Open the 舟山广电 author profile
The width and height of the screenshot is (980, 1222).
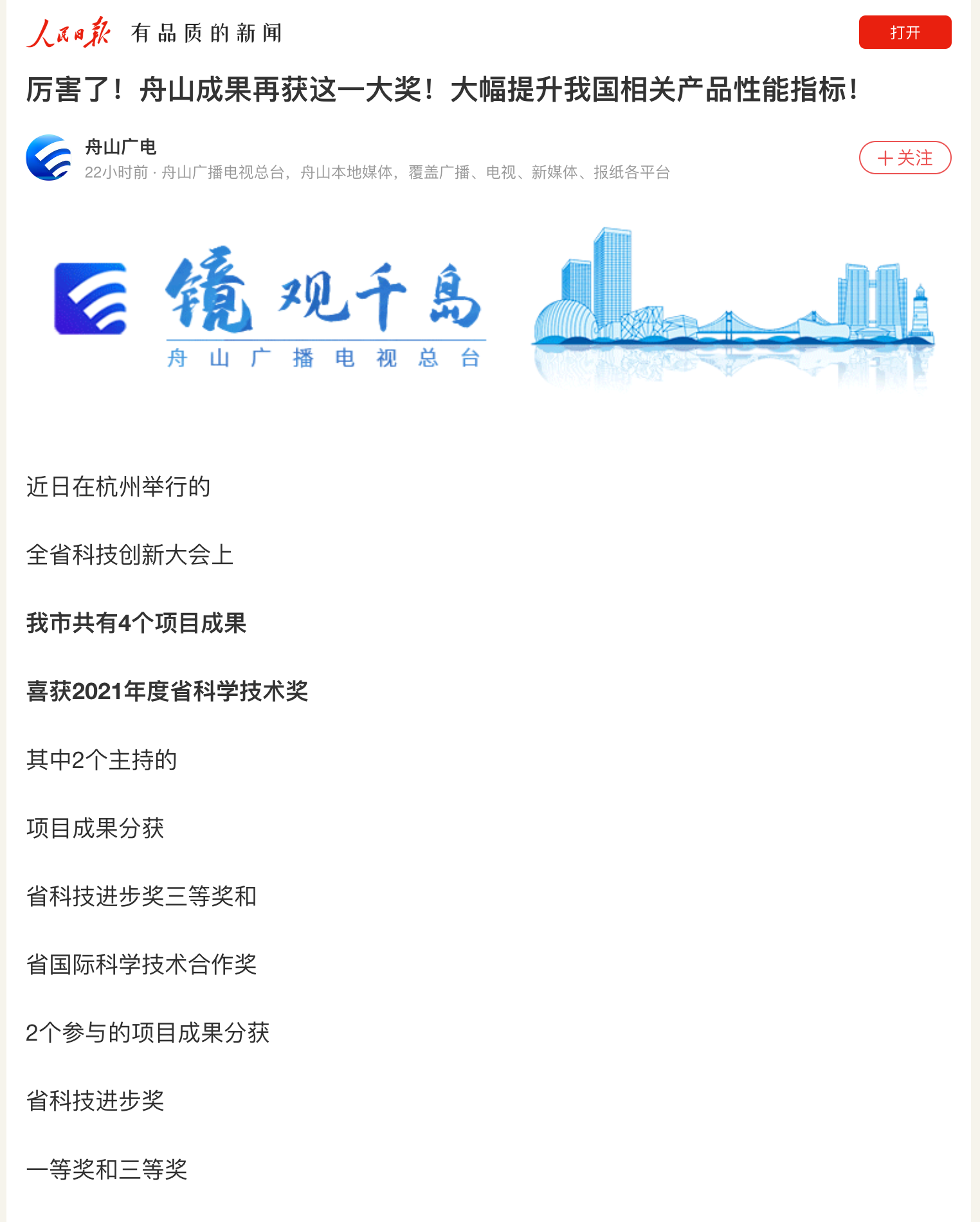(120, 147)
